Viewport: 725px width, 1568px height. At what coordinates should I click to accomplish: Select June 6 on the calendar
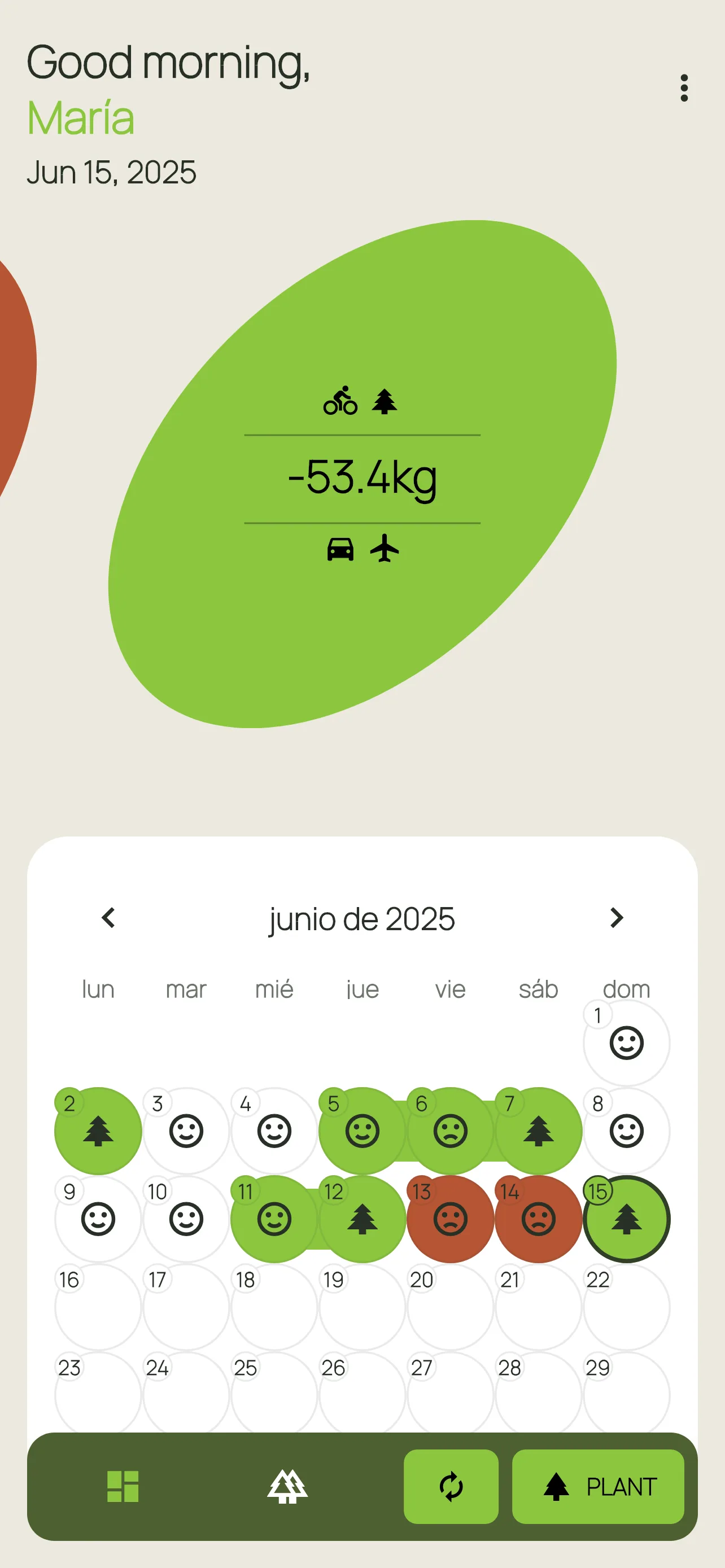[451, 1131]
